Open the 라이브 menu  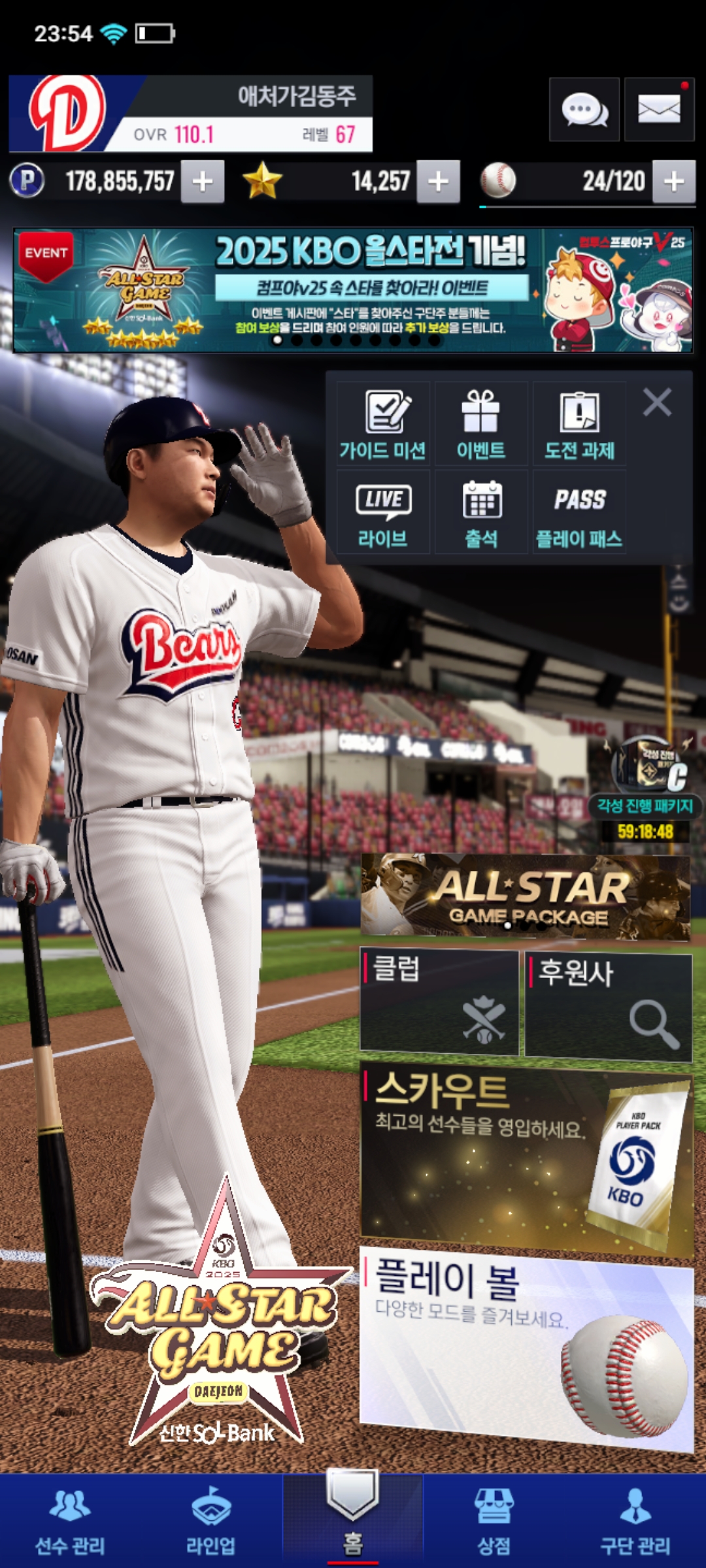pyautogui.click(x=383, y=513)
